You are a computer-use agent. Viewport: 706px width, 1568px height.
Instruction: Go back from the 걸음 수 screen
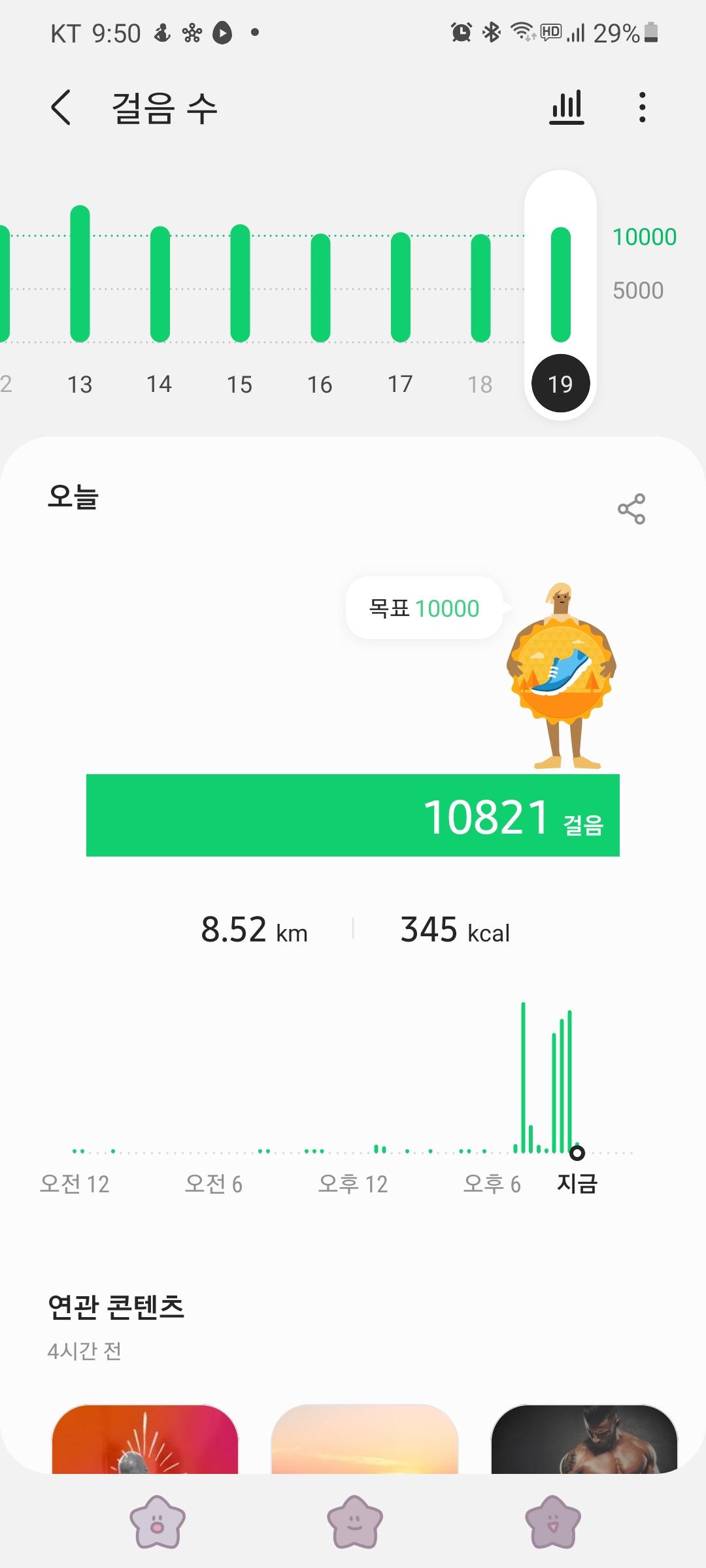(61, 107)
